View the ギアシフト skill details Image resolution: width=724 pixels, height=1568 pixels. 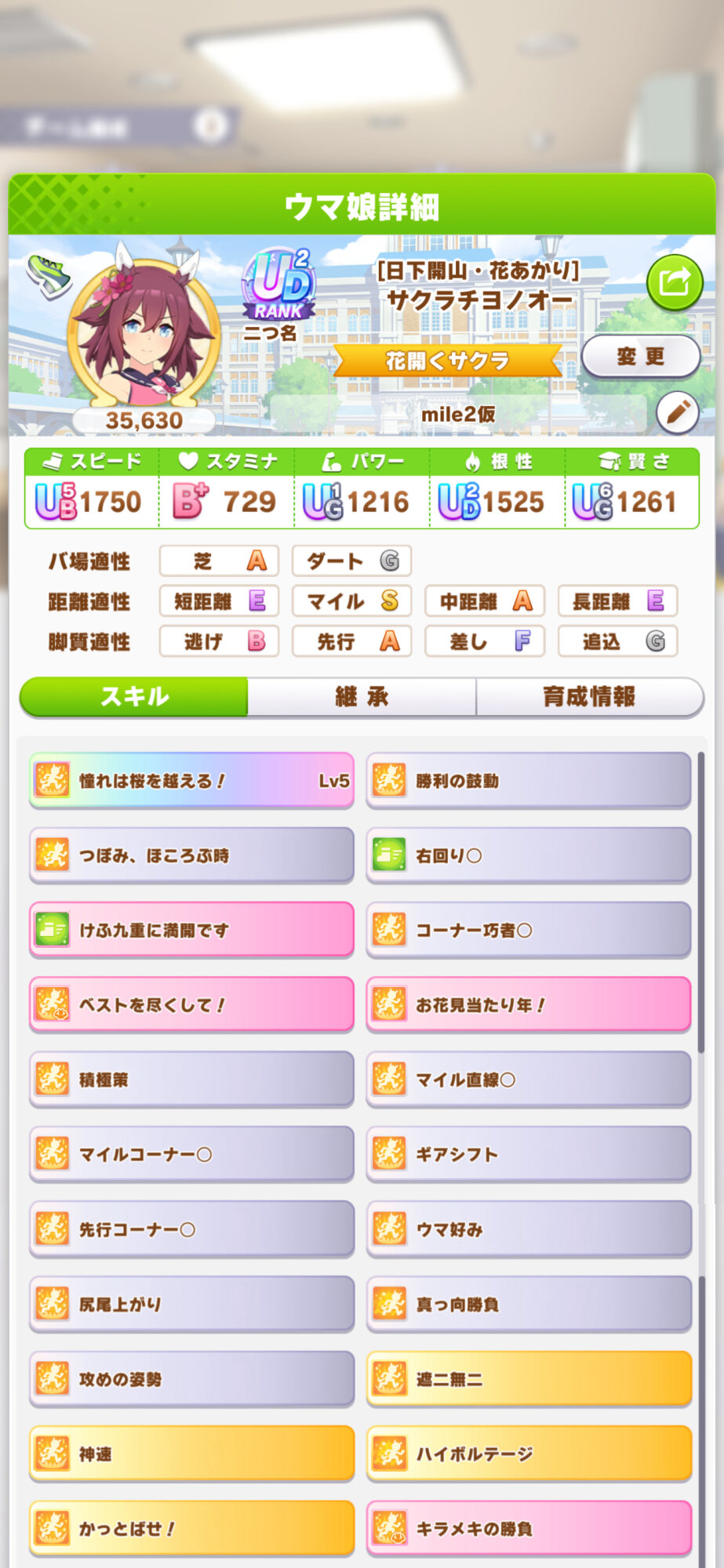tap(528, 1155)
